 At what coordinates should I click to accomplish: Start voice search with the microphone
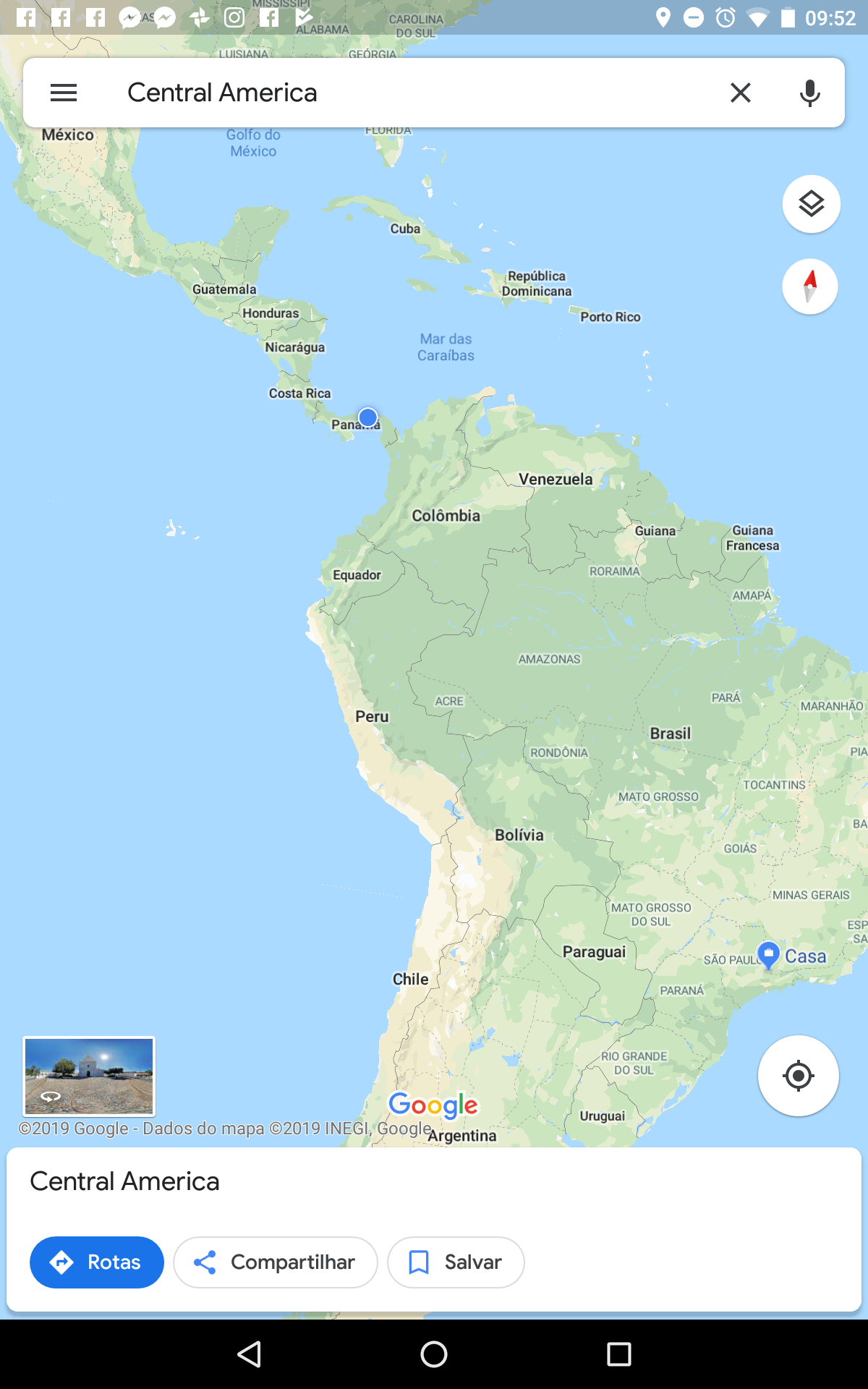(x=809, y=93)
